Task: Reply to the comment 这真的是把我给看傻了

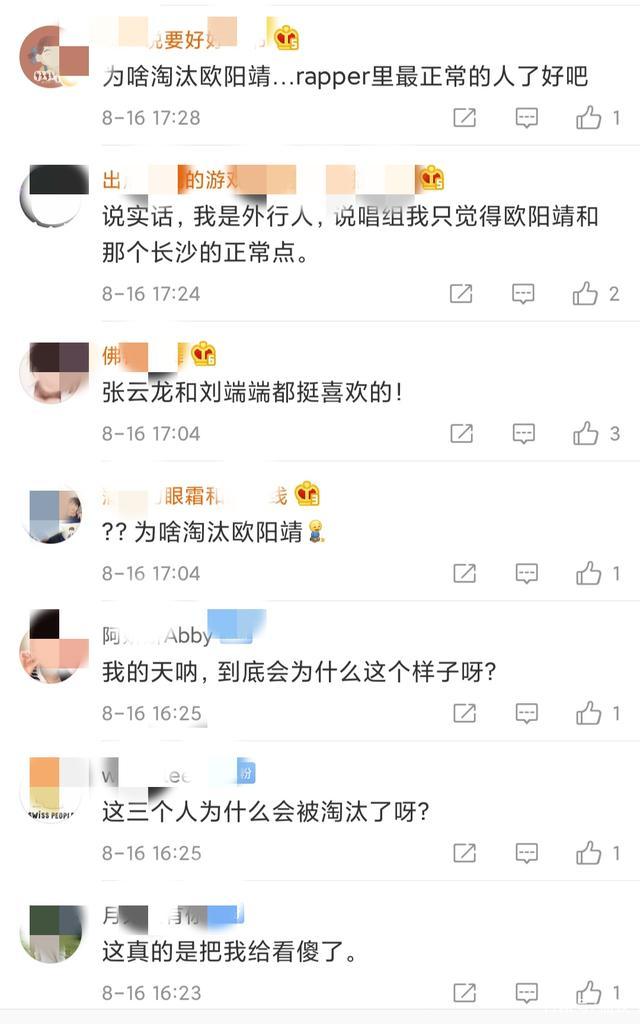Action: [527, 993]
